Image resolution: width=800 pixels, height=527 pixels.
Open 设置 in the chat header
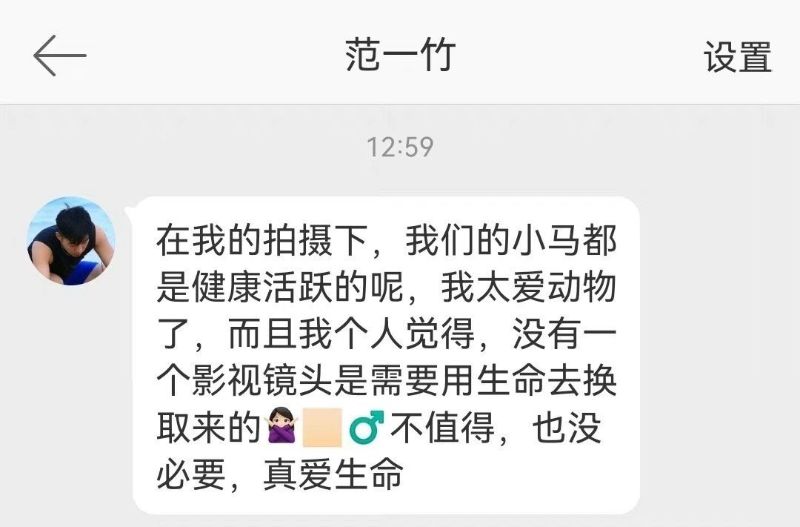pyautogui.click(x=737, y=56)
